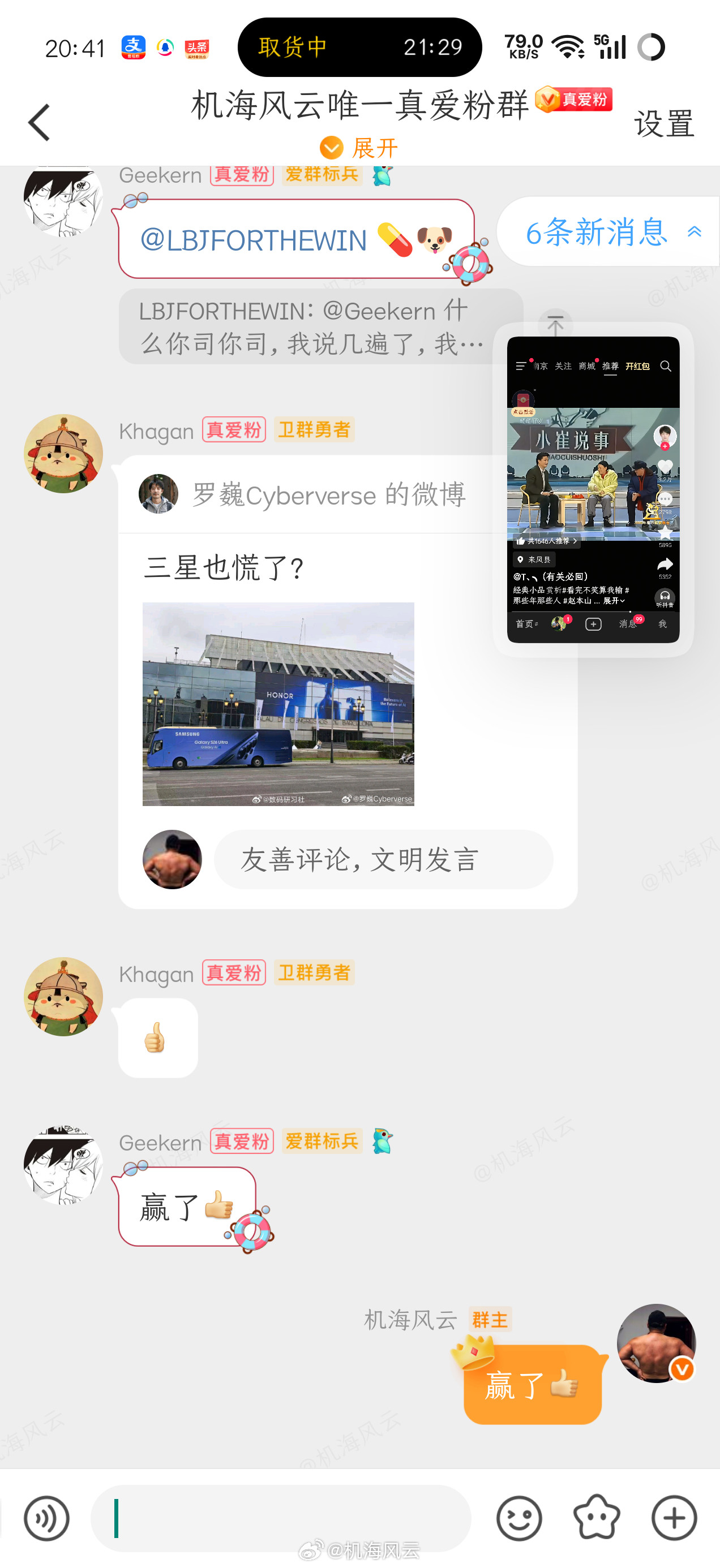Image resolution: width=720 pixels, height=1568 pixels.
Task: Tap the back arrow to leave the chat
Action: click(39, 121)
